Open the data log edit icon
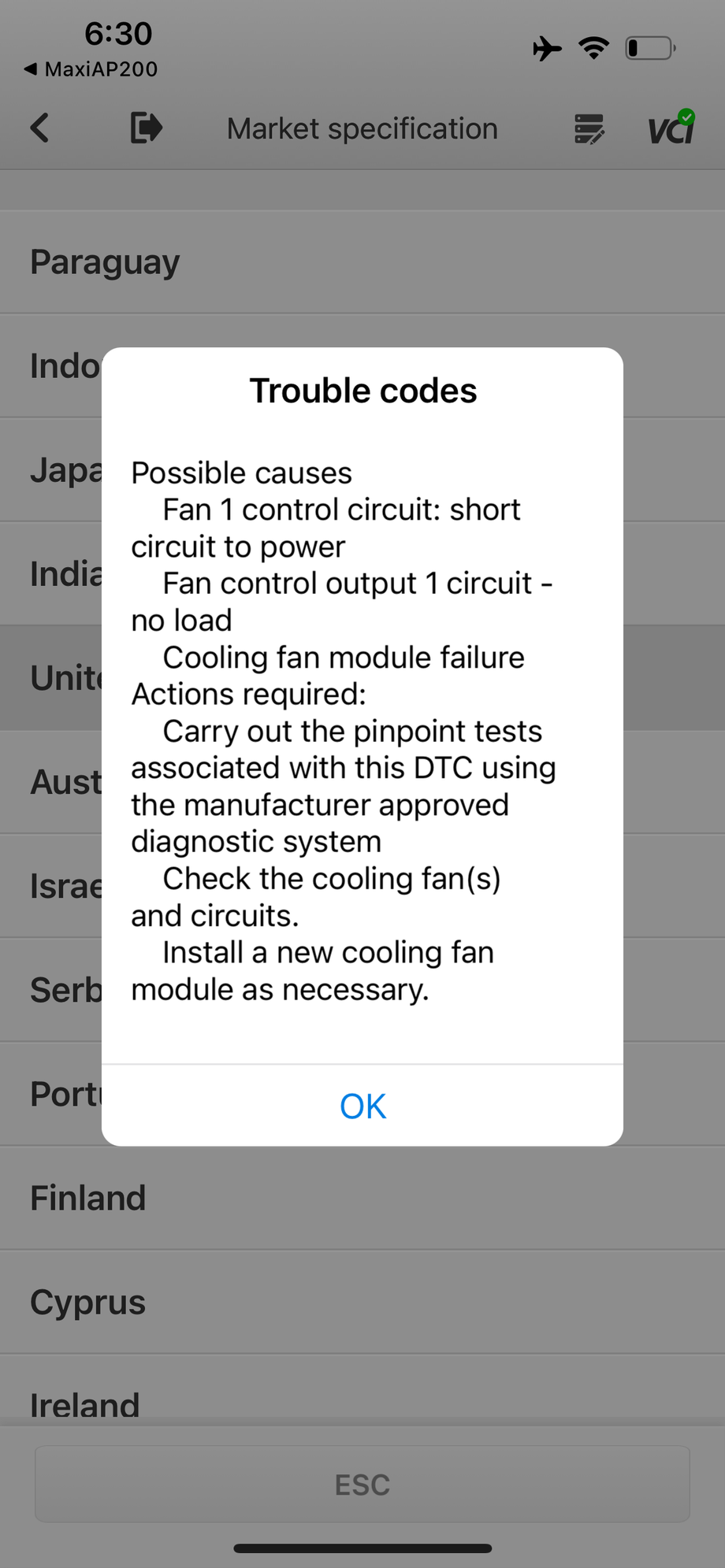 pos(589,129)
